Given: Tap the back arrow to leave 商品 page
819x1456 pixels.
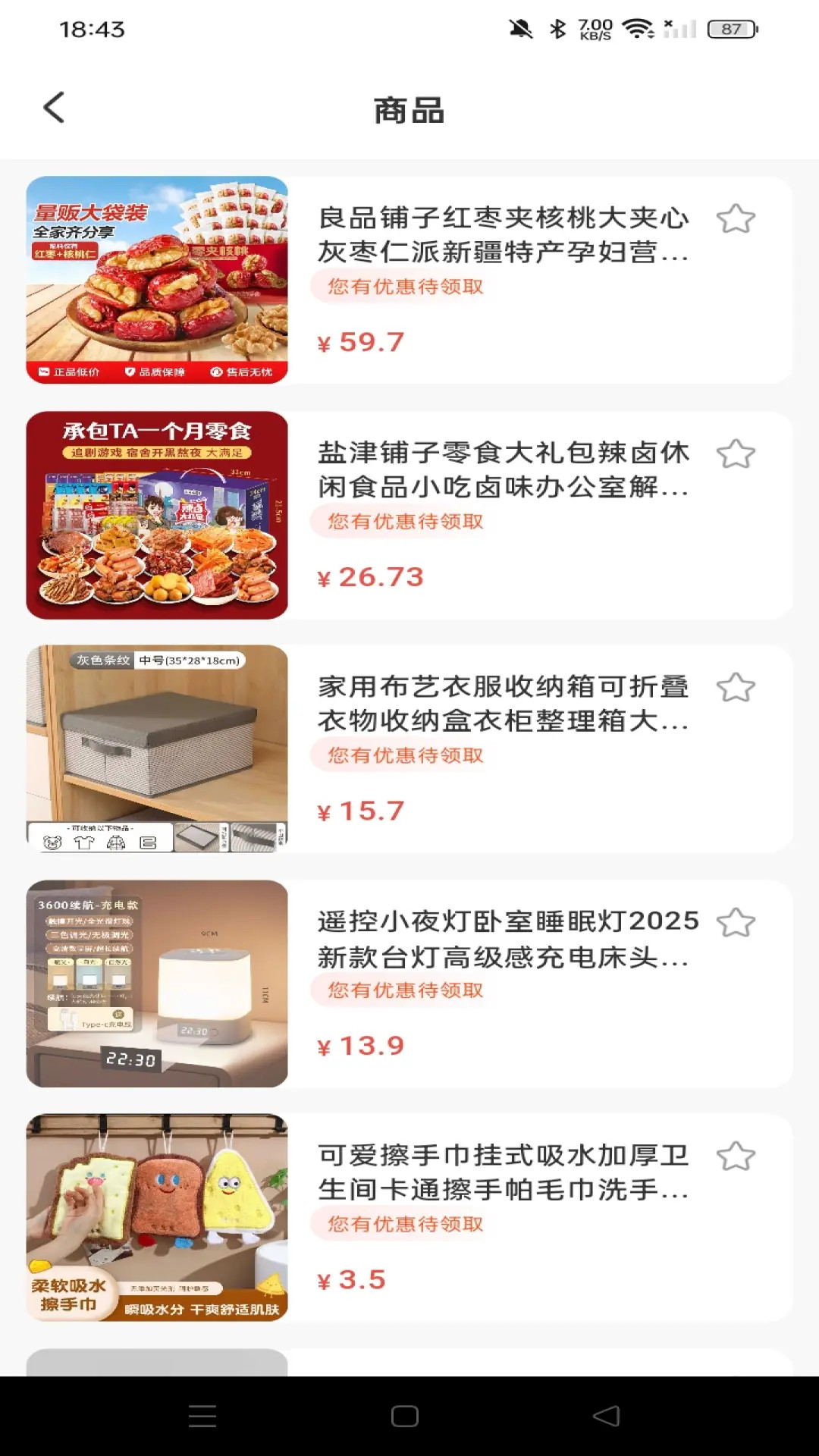Looking at the screenshot, I should [x=53, y=108].
